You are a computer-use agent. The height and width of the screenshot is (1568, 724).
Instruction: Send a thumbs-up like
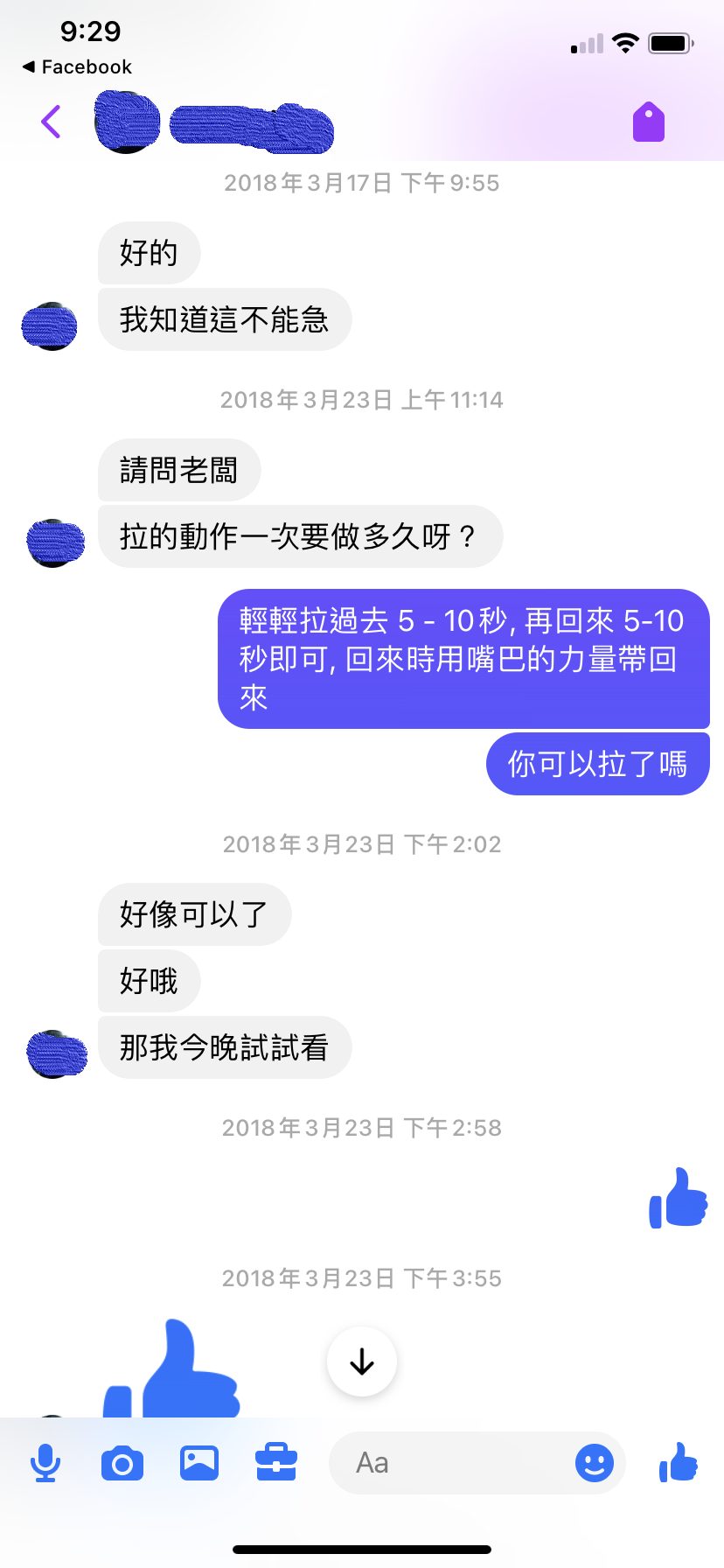[x=679, y=1463]
